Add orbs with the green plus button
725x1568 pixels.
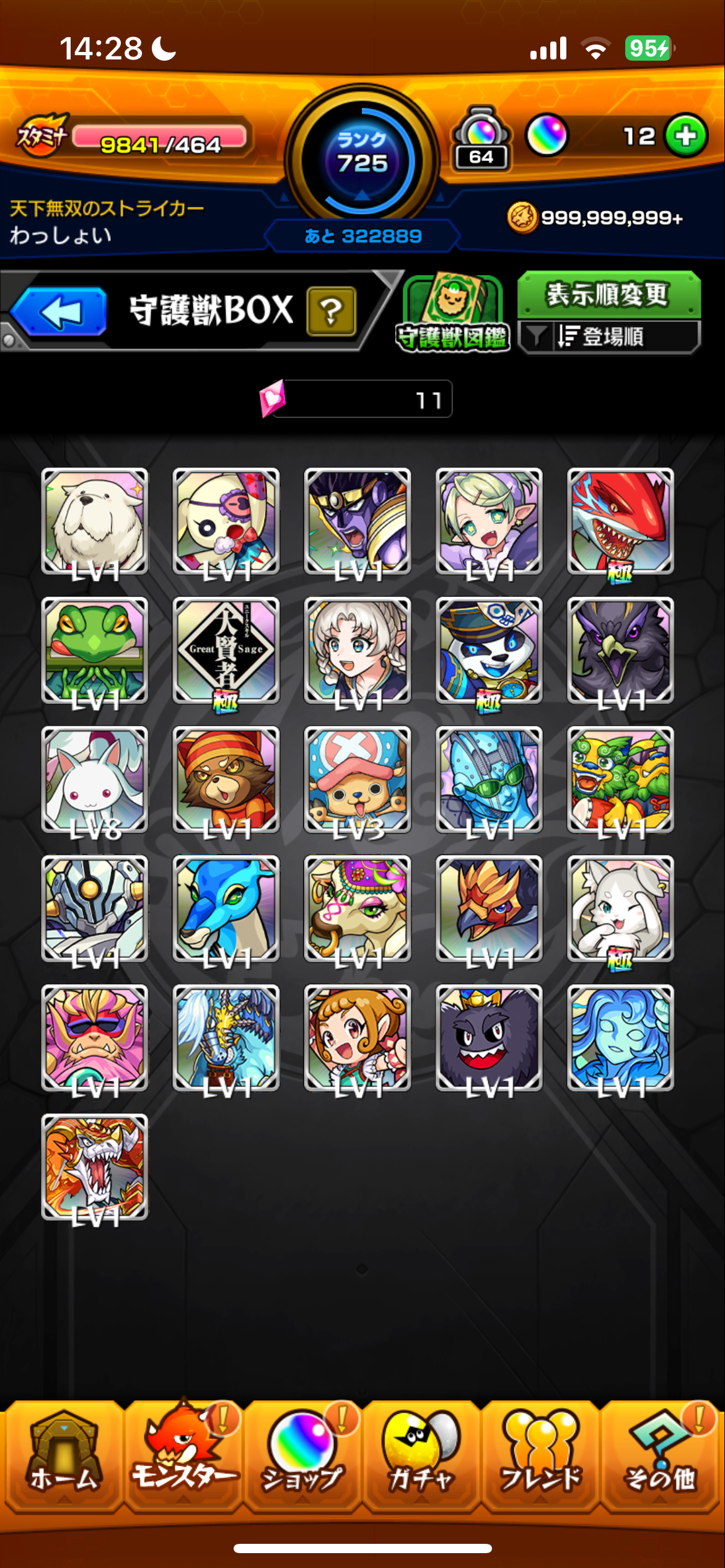tap(686, 136)
